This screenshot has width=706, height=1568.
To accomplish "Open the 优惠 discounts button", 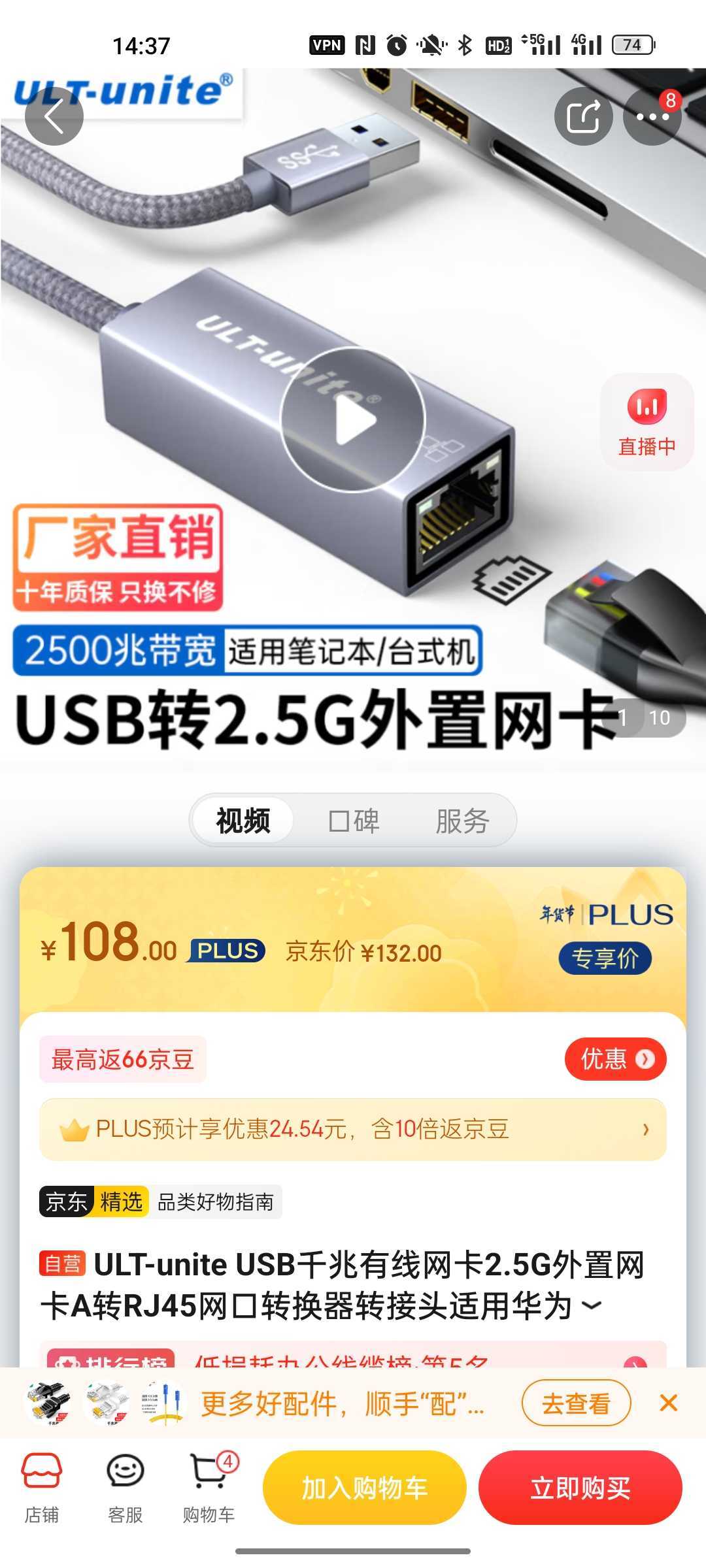I will (x=615, y=1059).
